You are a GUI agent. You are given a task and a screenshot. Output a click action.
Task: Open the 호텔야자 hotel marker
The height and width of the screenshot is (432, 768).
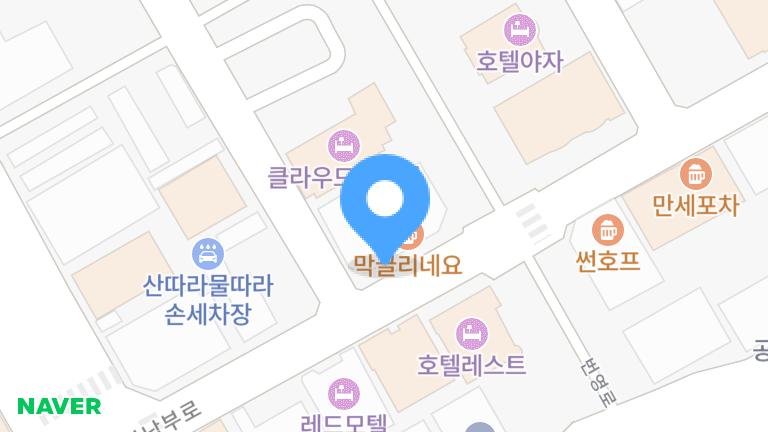tap(518, 28)
